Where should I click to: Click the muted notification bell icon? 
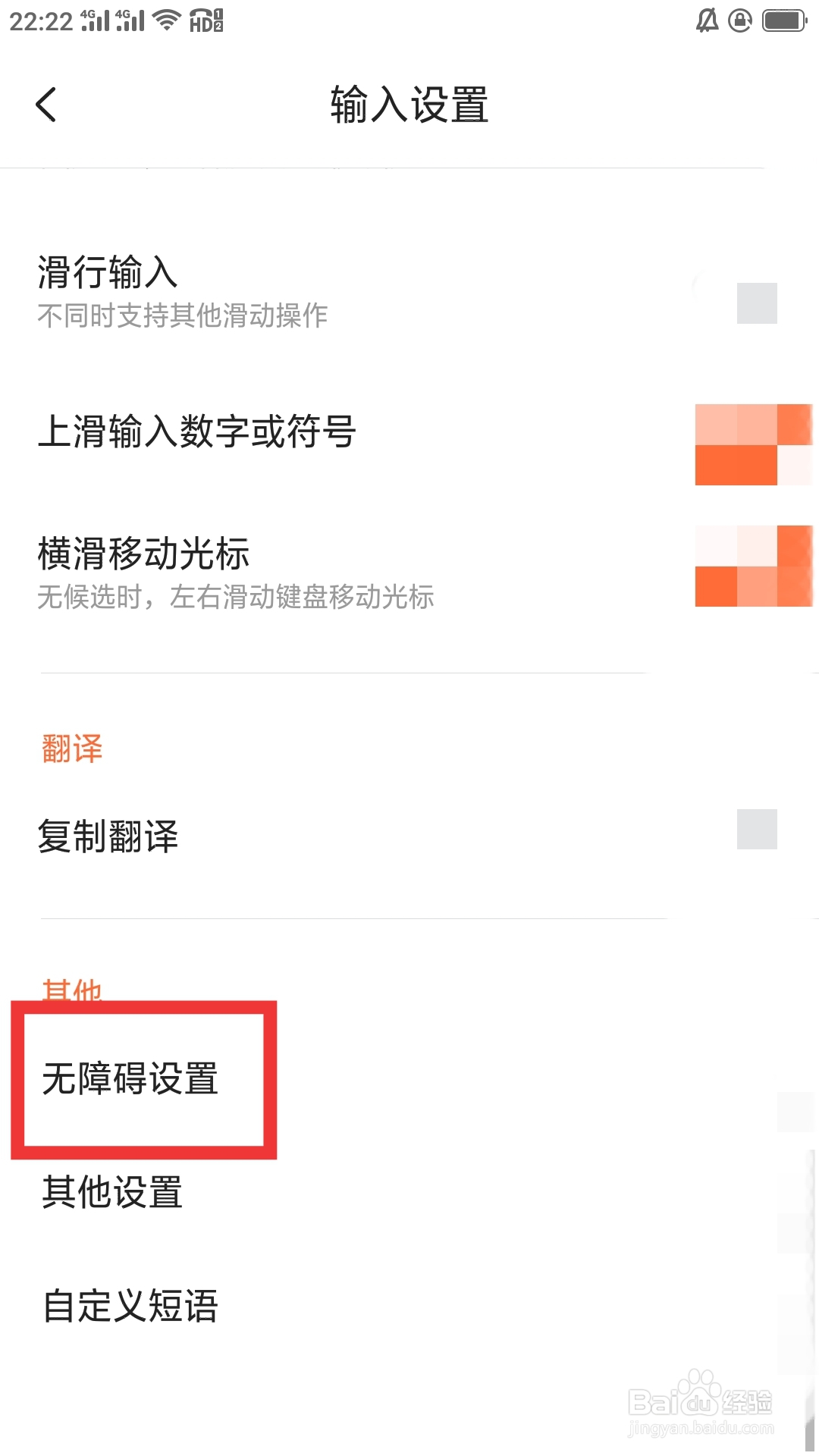tap(707, 21)
